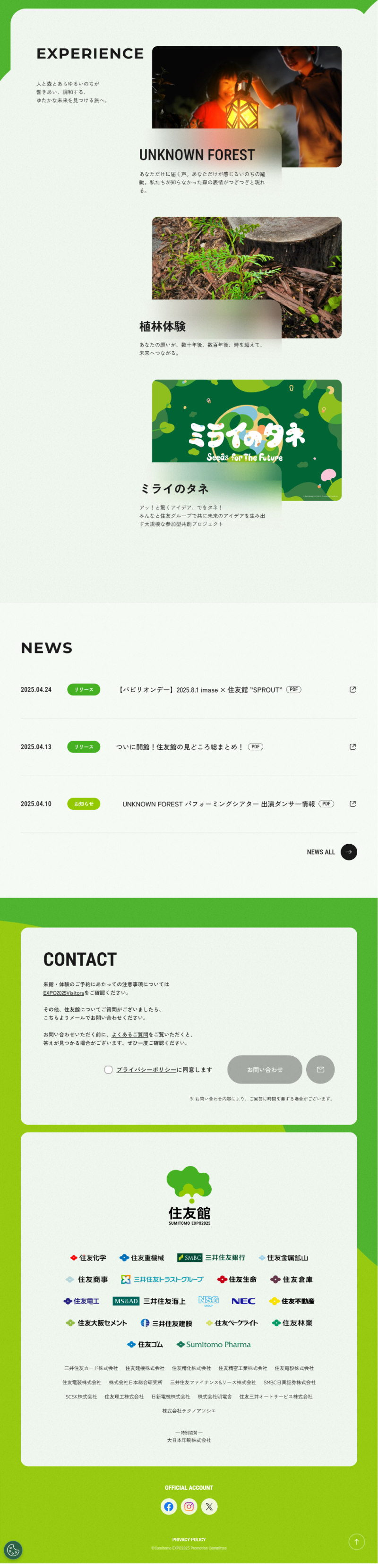Jump back to top with arrow button

pyautogui.click(x=356, y=1541)
